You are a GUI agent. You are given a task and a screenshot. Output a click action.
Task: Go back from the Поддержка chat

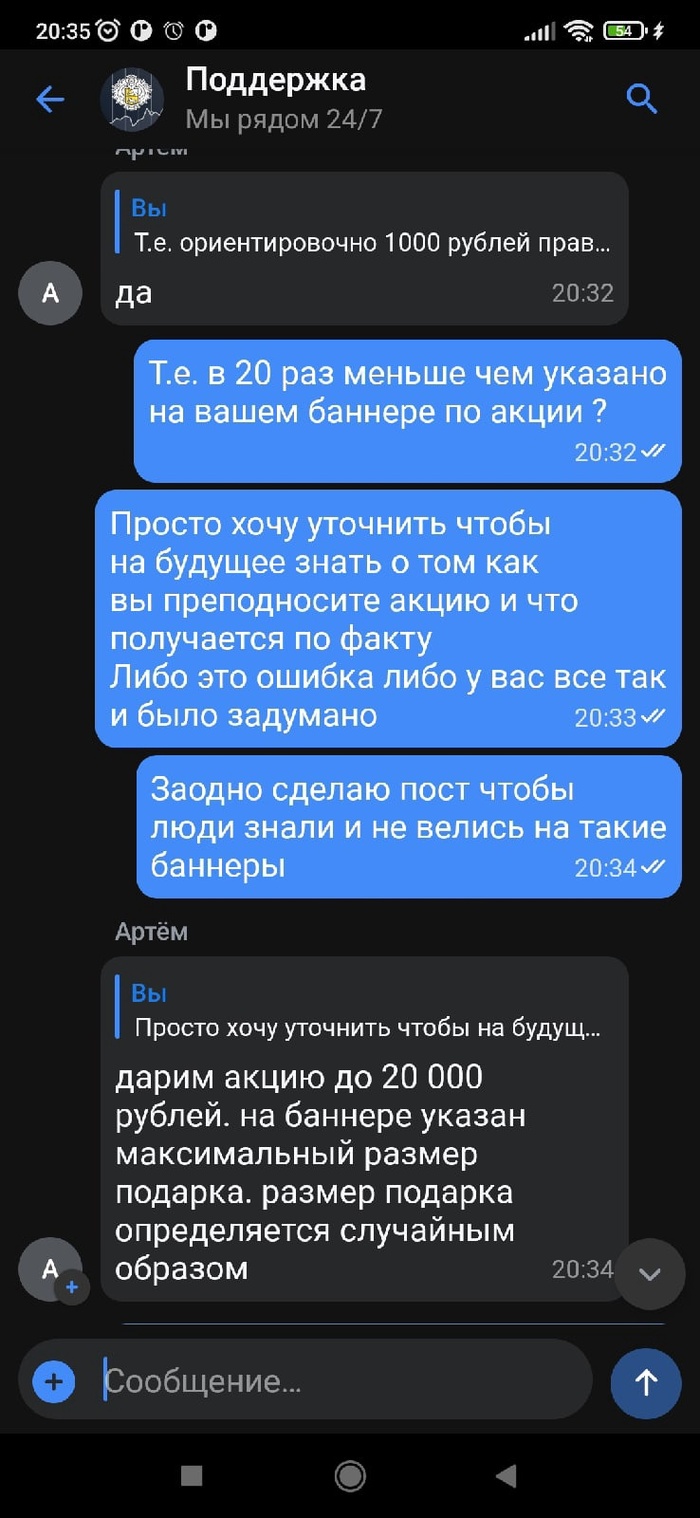coord(50,98)
